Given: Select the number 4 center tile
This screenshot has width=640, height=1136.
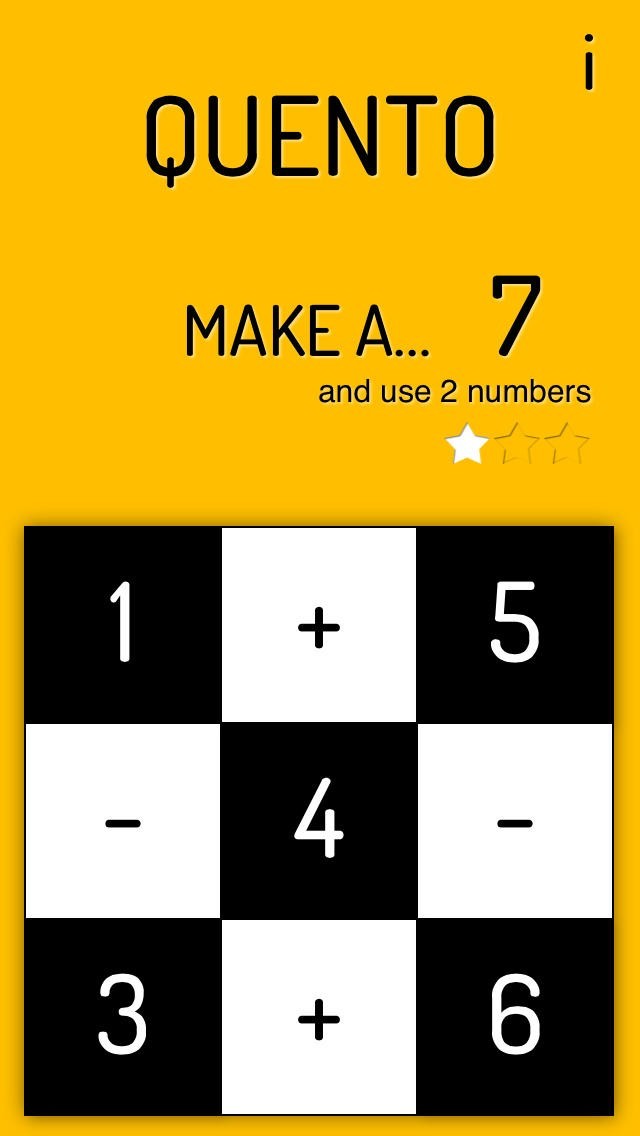Looking at the screenshot, I should (x=319, y=821).
